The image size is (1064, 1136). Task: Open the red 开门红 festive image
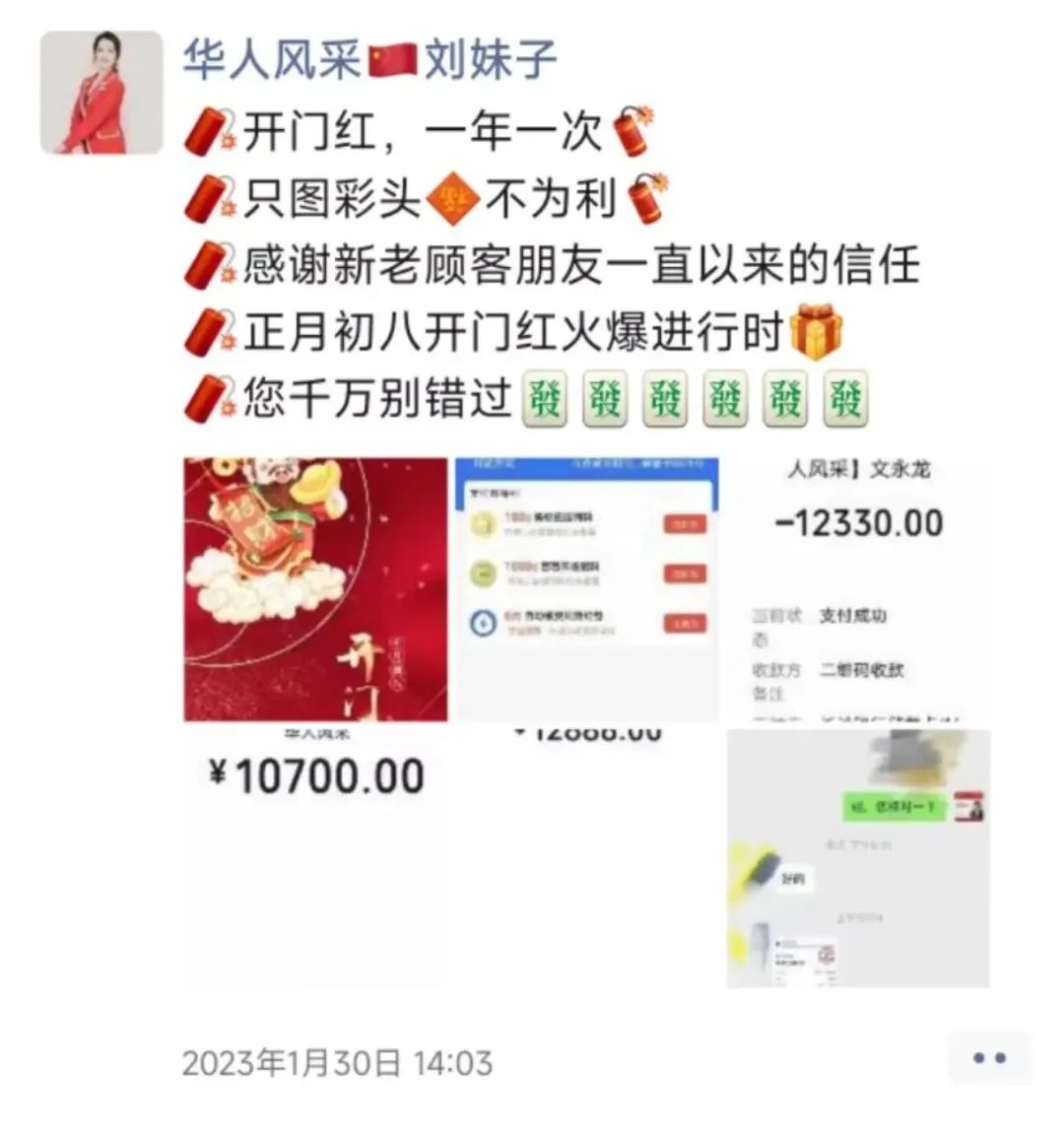point(315,589)
